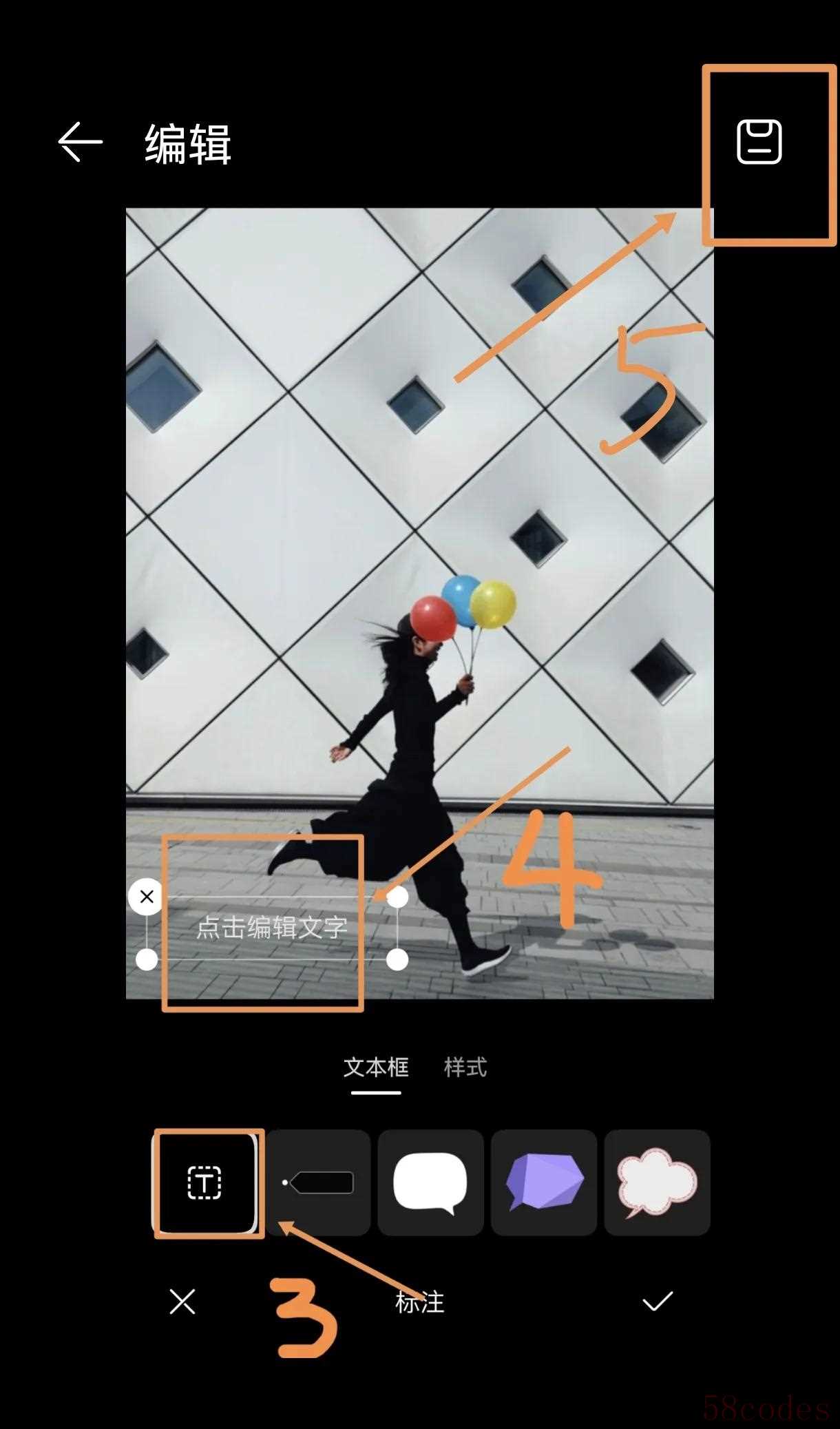Cancel the 标注 annotation

click(x=182, y=1302)
